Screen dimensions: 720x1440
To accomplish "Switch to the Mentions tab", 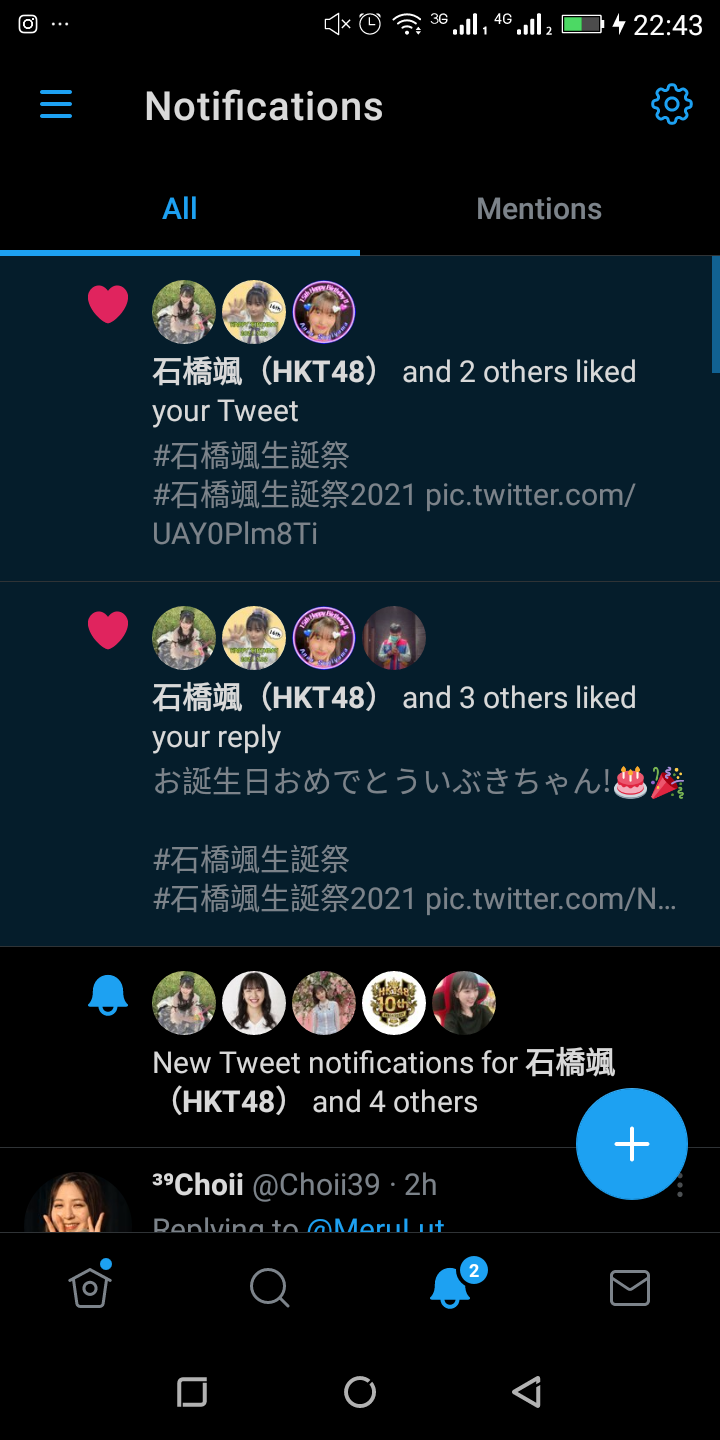I will [539, 209].
